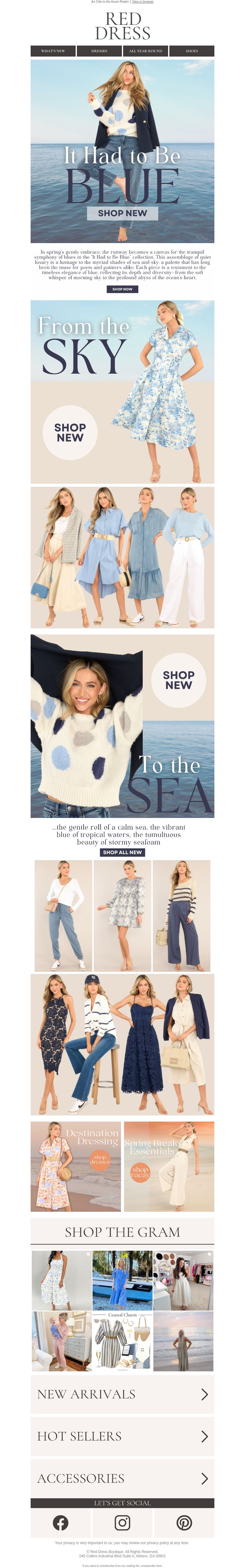Image resolution: width=245 pixels, height=1568 pixels.
Task: Open the What's New navigation item
Action: pyautogui.click(x=53, y=51)
